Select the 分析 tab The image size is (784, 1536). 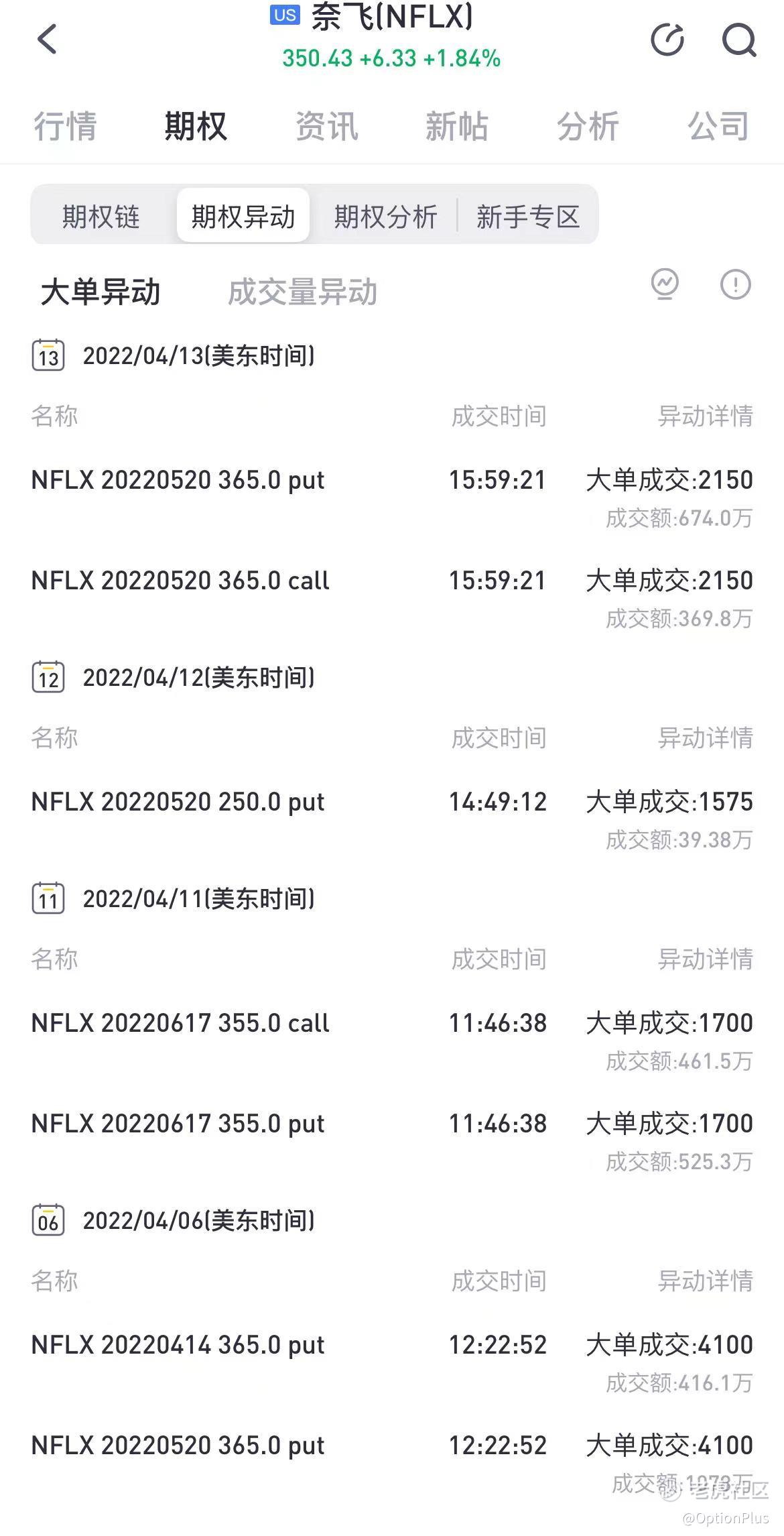tap(588, 126)
